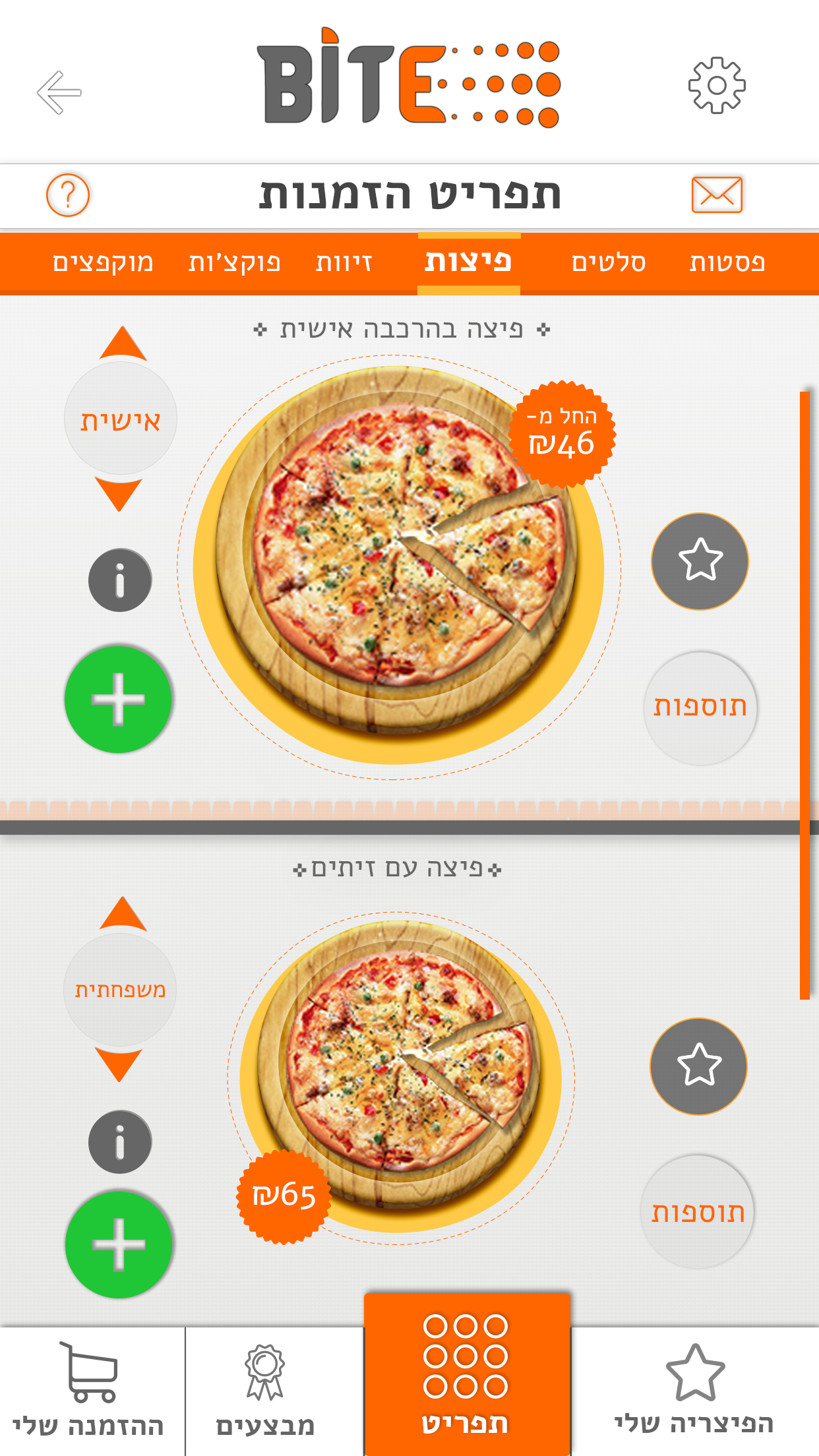Select the זיוות category tab

click(x=344, y=262)
